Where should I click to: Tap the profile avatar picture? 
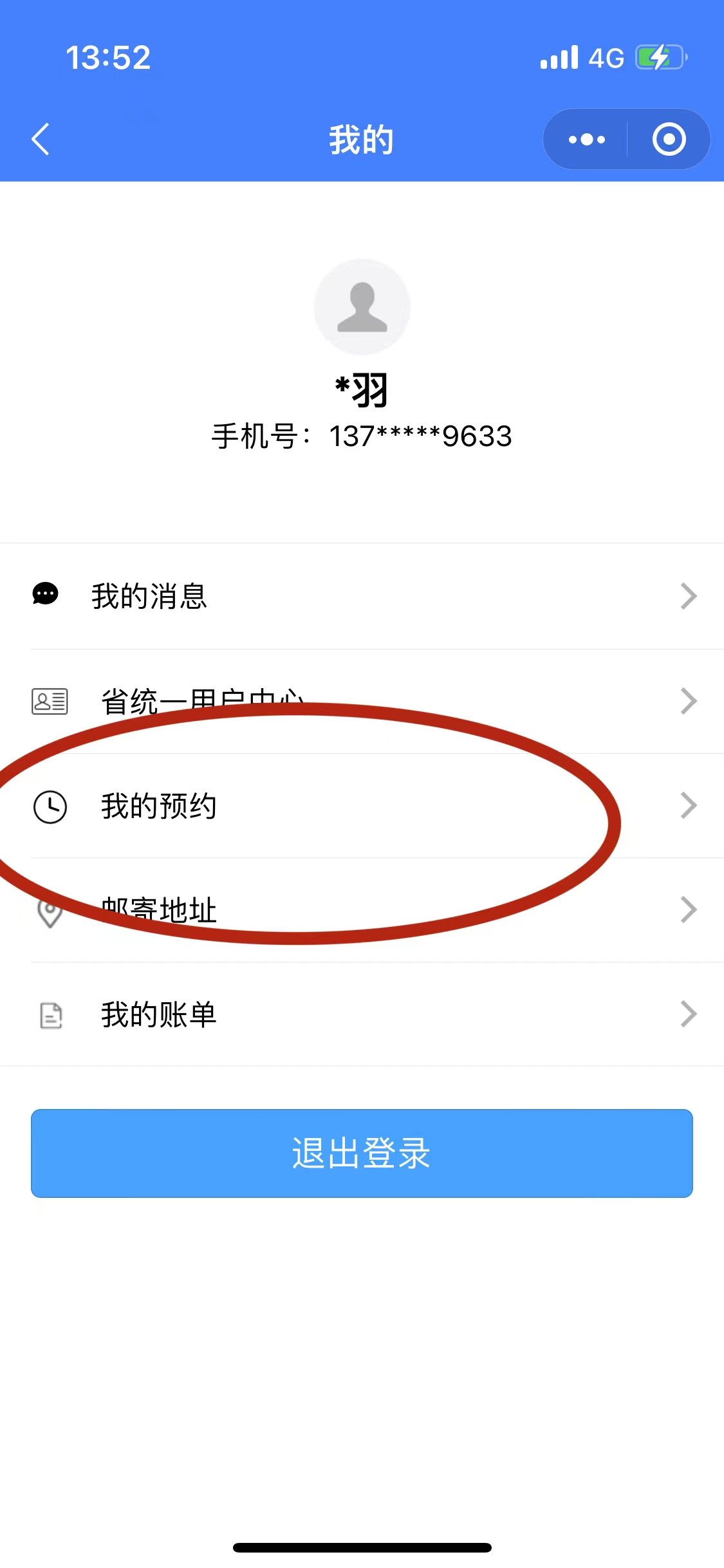[x=362, y=307]
